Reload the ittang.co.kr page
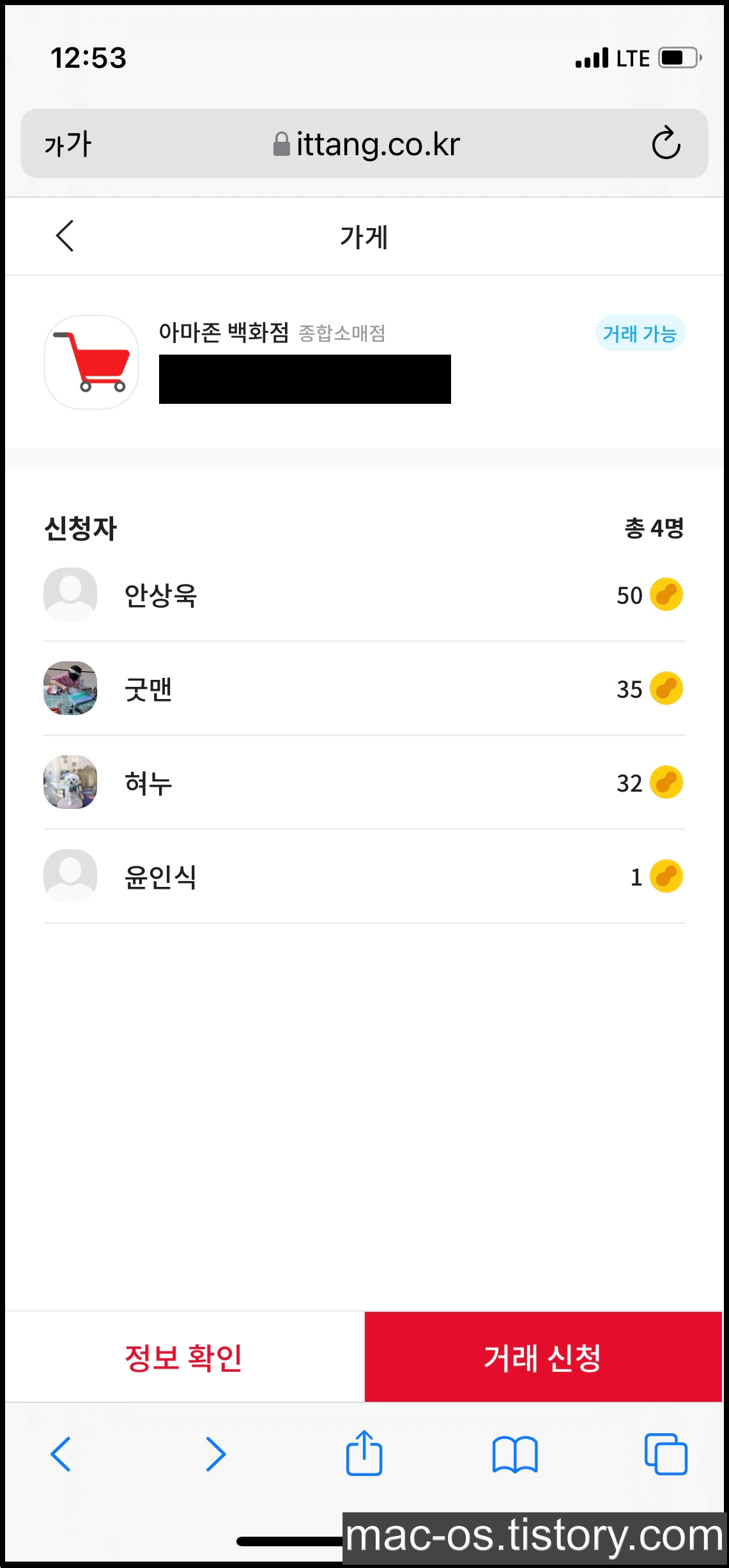This screenshot has width=729, height=1568. click(666, 143)
